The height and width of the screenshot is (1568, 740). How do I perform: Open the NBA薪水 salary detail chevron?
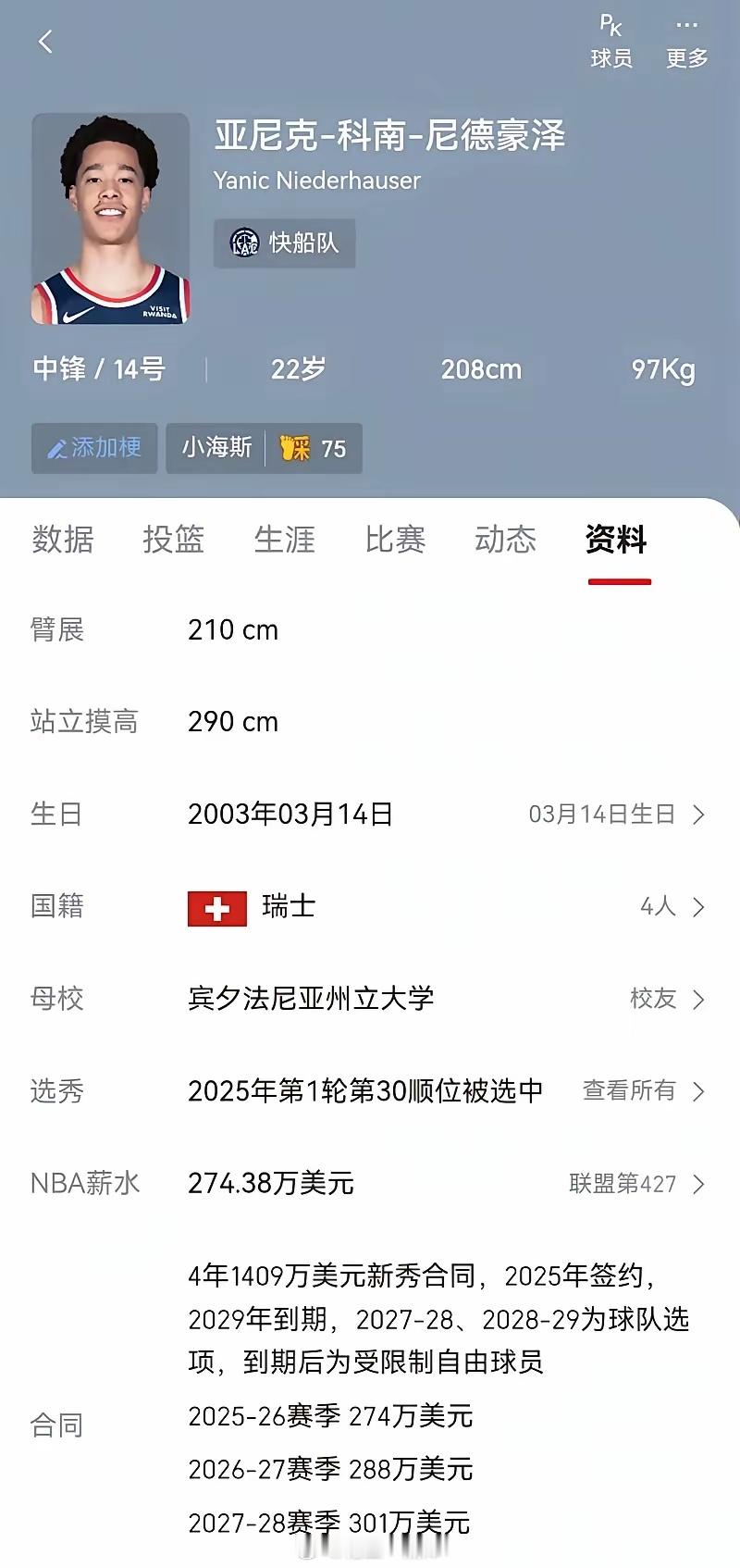click(x=698, y=1183)
